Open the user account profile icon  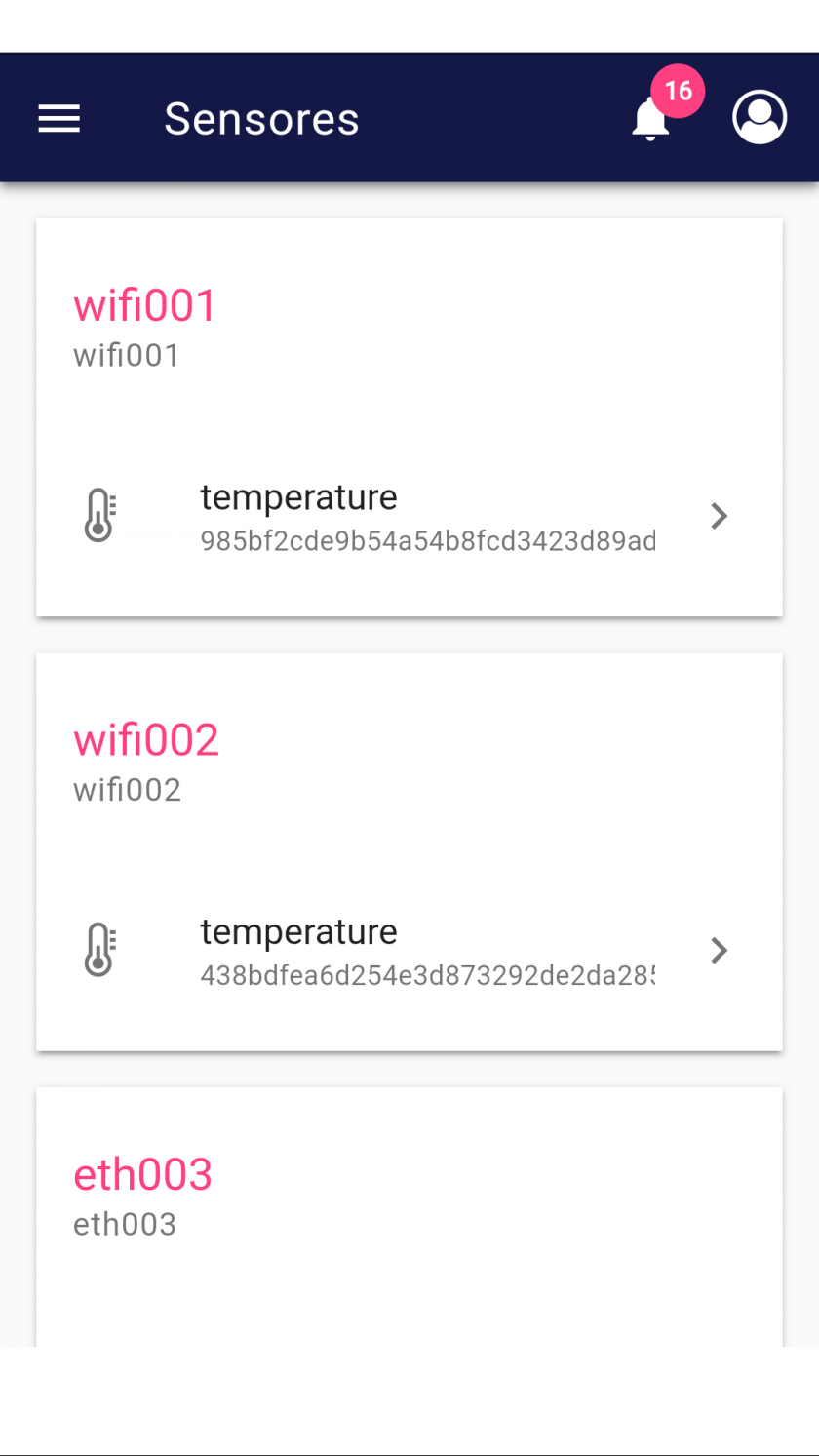coord(760,118)
